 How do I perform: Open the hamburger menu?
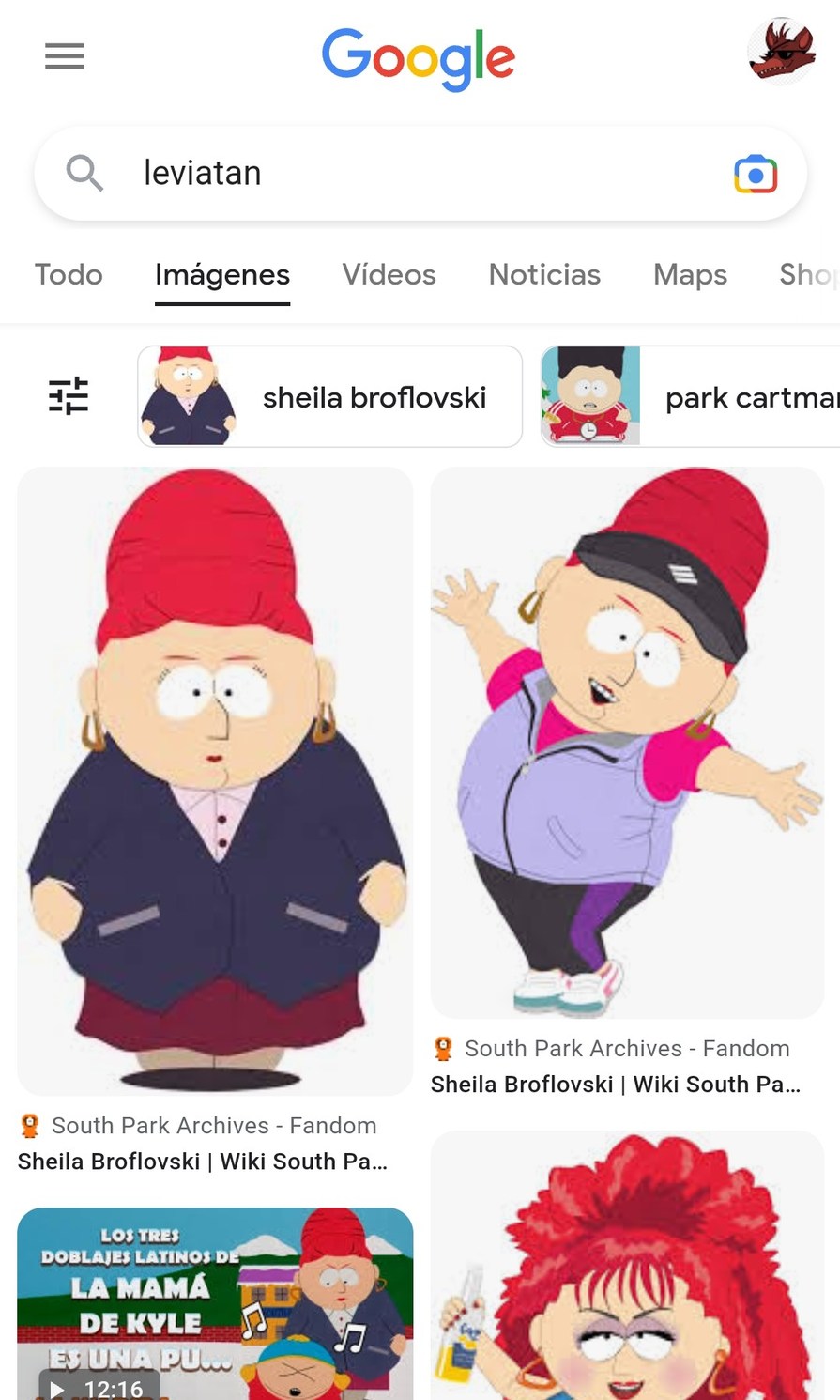pyautogui.click(x=65, y=56)
